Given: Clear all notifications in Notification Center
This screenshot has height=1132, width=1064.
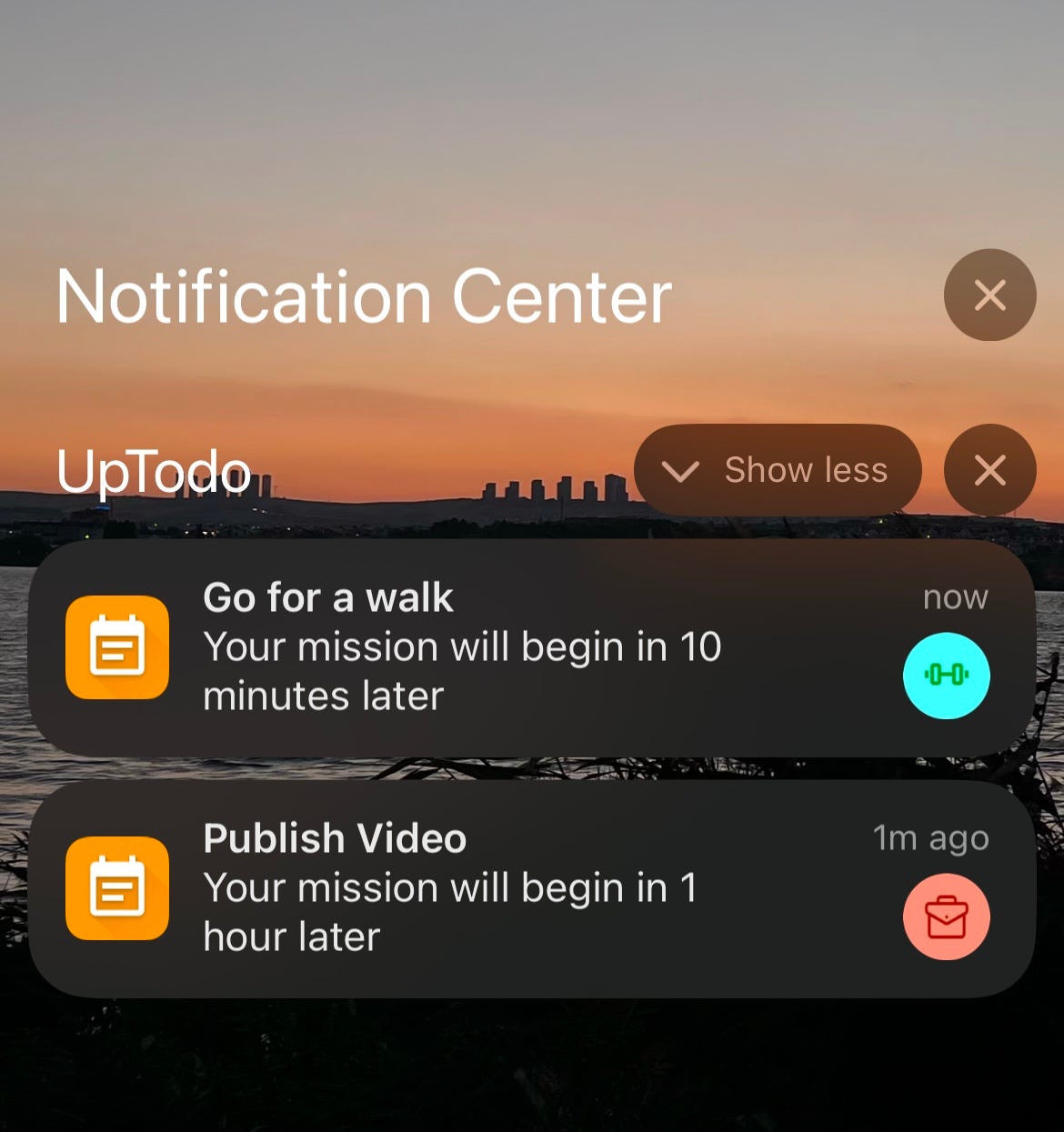Looking at the screenshot, I should [x=989, y=296].
